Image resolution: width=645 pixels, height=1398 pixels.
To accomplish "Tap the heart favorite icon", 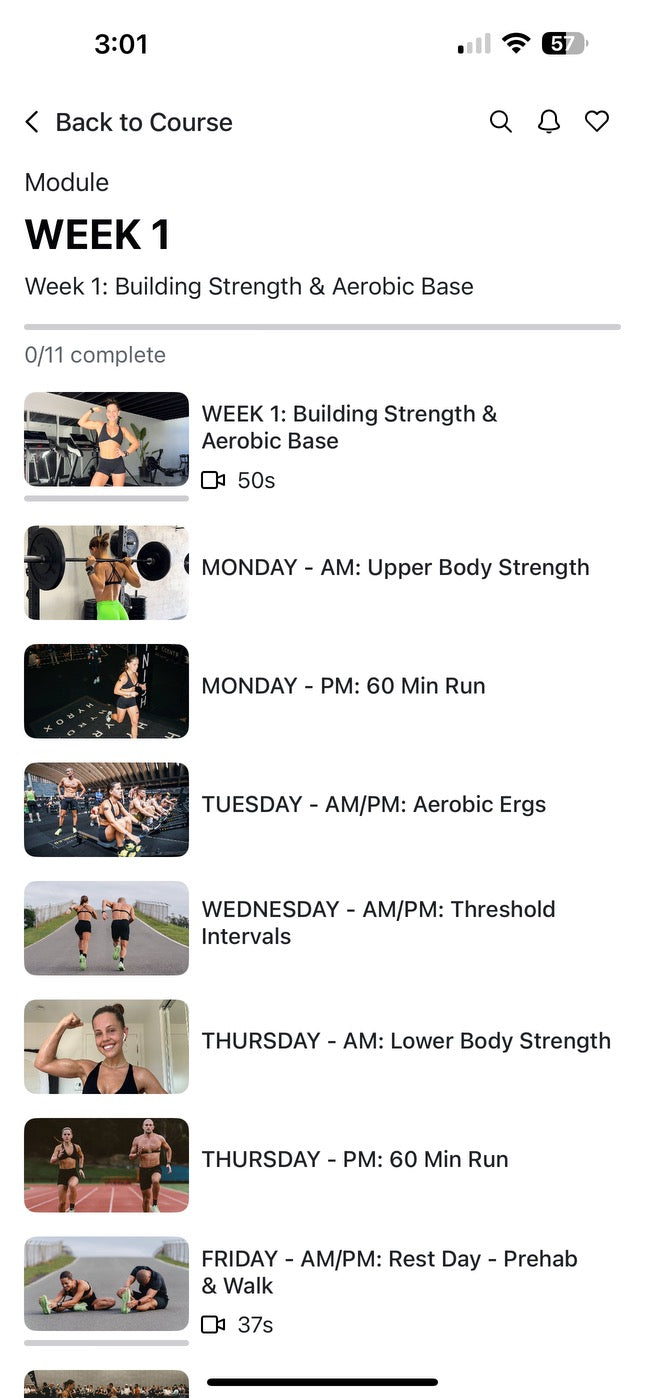I will (597, 122).
